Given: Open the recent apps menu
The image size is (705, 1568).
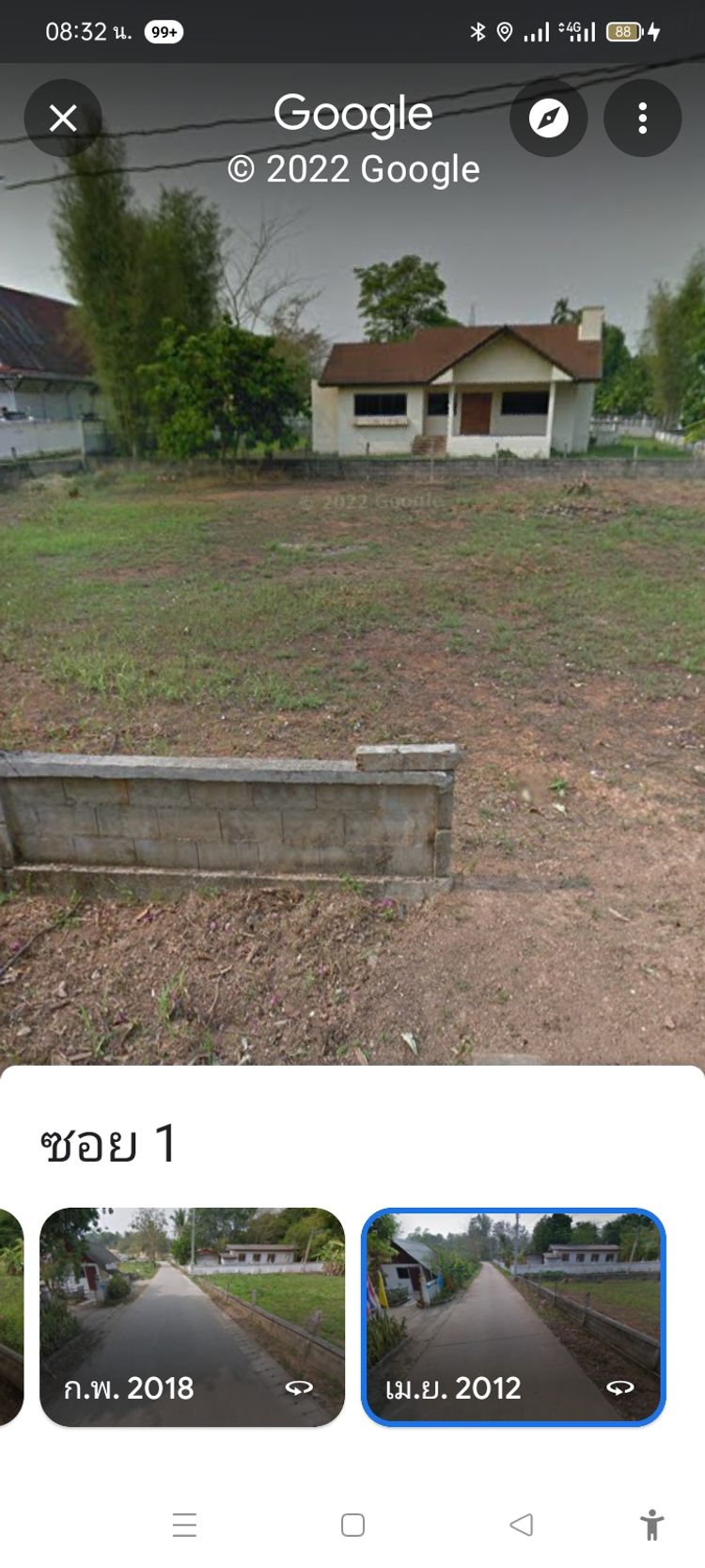Looking at the screenshot, I should (x=185, y=1525).
